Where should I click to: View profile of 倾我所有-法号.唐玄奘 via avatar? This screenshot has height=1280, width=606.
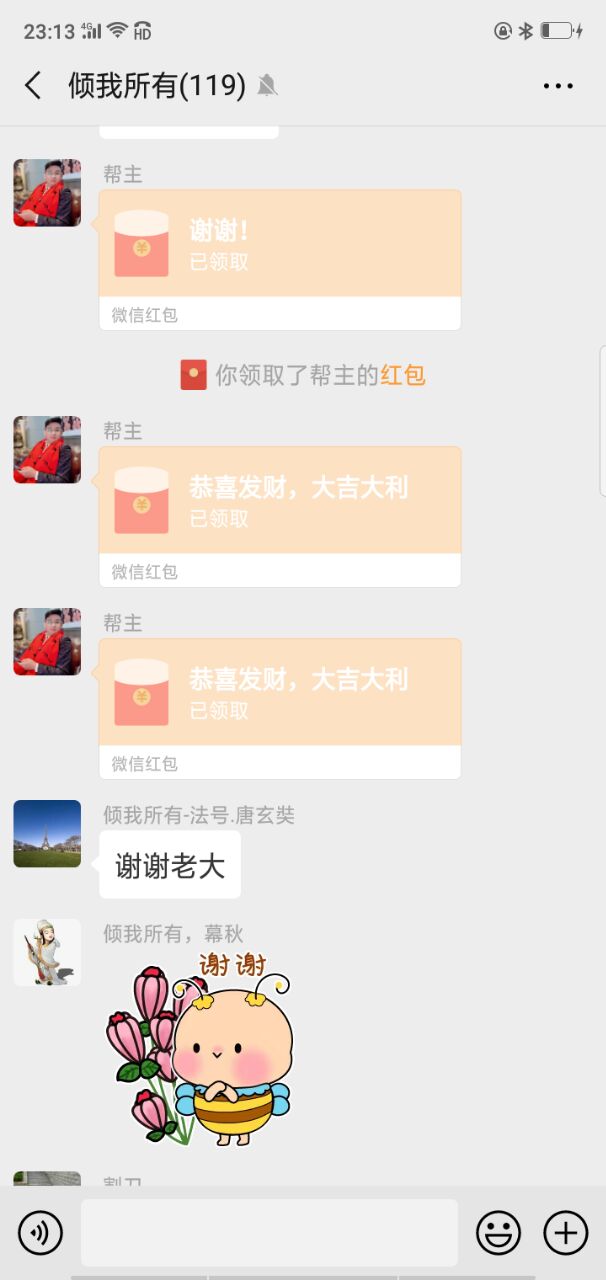47,833
